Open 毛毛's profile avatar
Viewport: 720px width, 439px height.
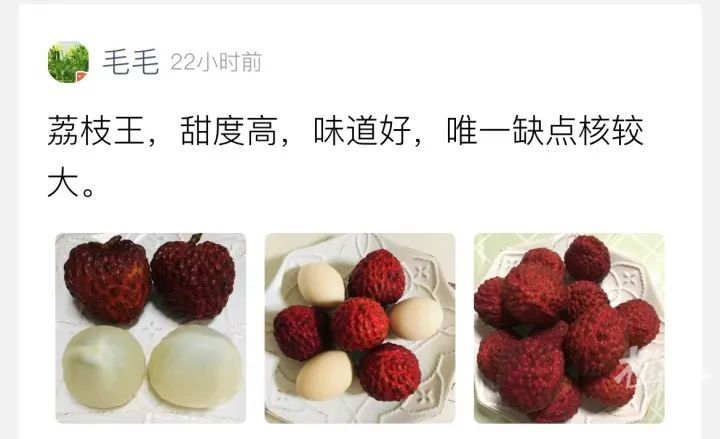tap(68, 62)
